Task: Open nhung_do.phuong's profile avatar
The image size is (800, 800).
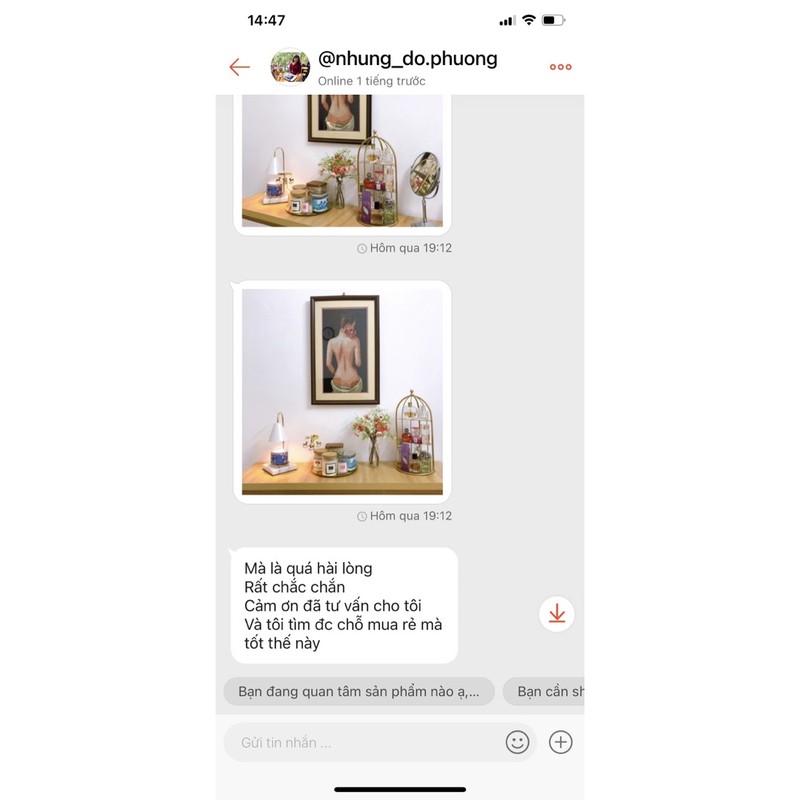Action: point(290,67)
